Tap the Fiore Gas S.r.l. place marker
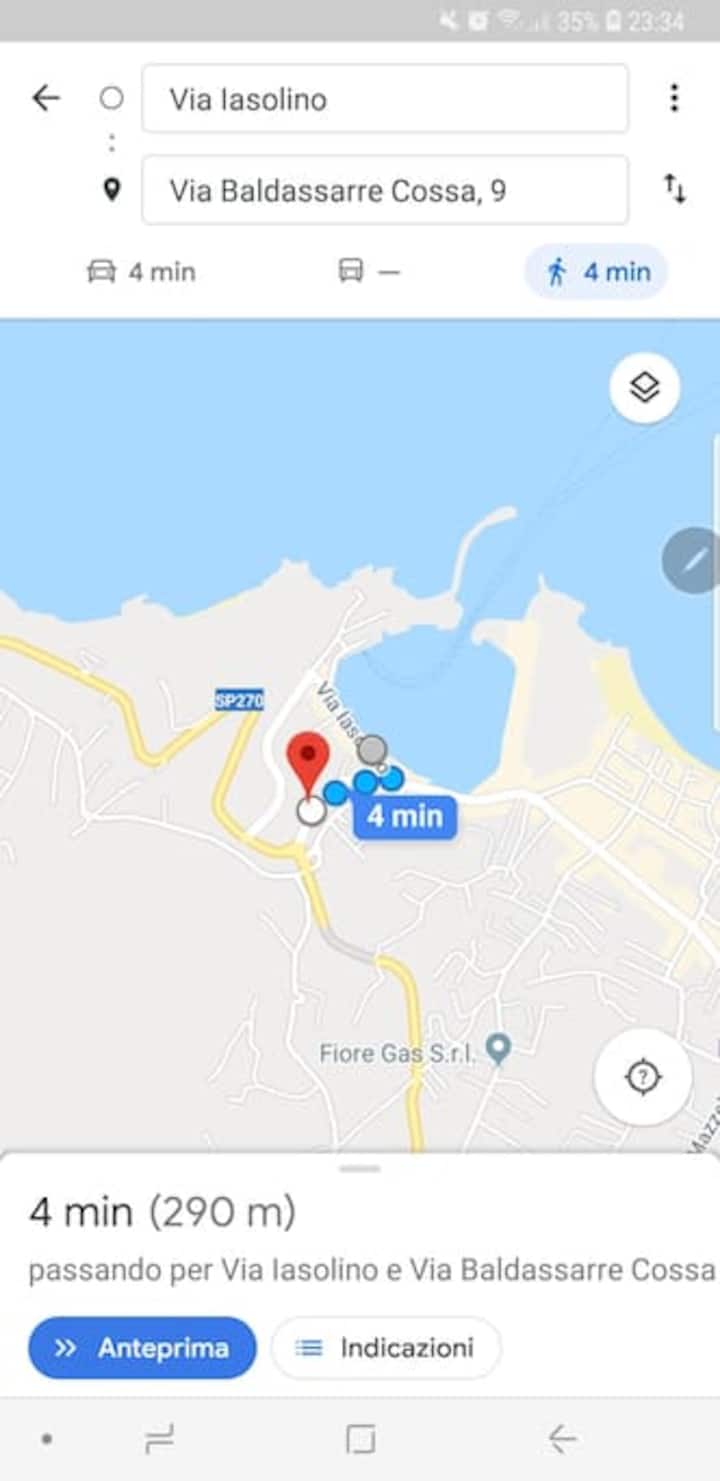The height and width of the screenshot is (1481, 720). pyautogui.click(x=497, y=1049)
